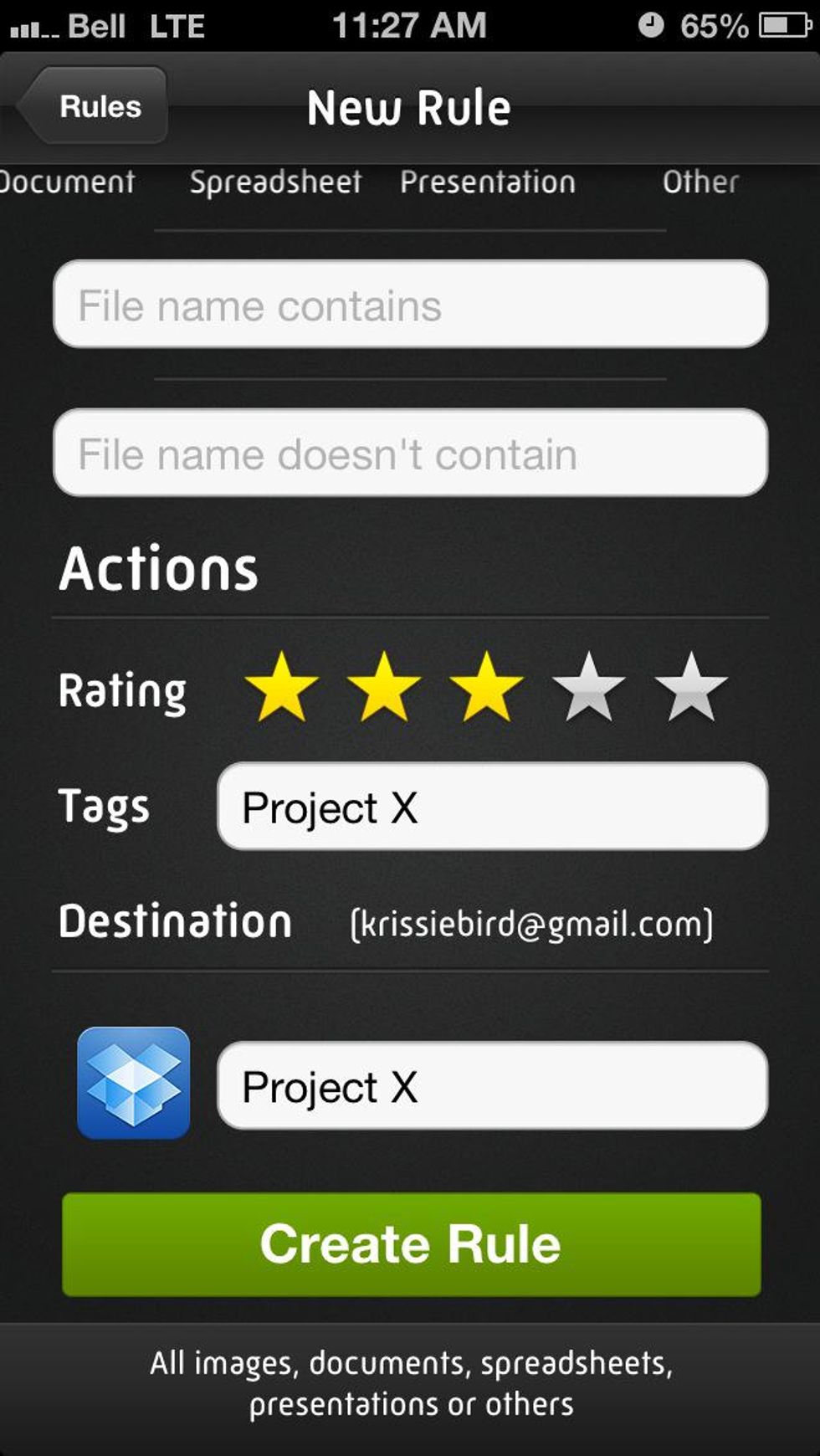Set rating to five stars
The image size is (820, 1456).
pyautogui.click(x=691, y=688)
